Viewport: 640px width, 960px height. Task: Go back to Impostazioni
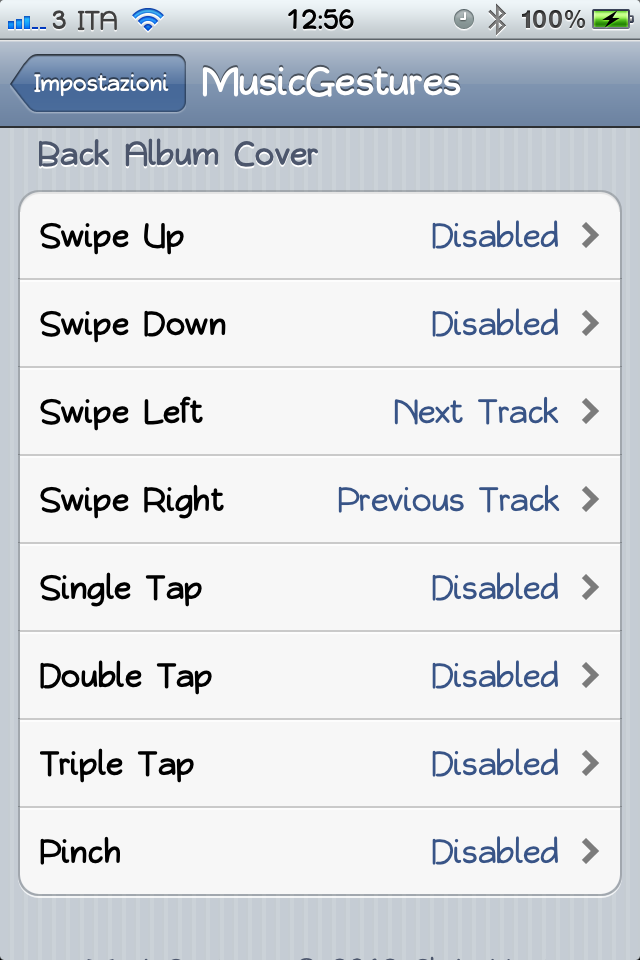coord(98,84)
